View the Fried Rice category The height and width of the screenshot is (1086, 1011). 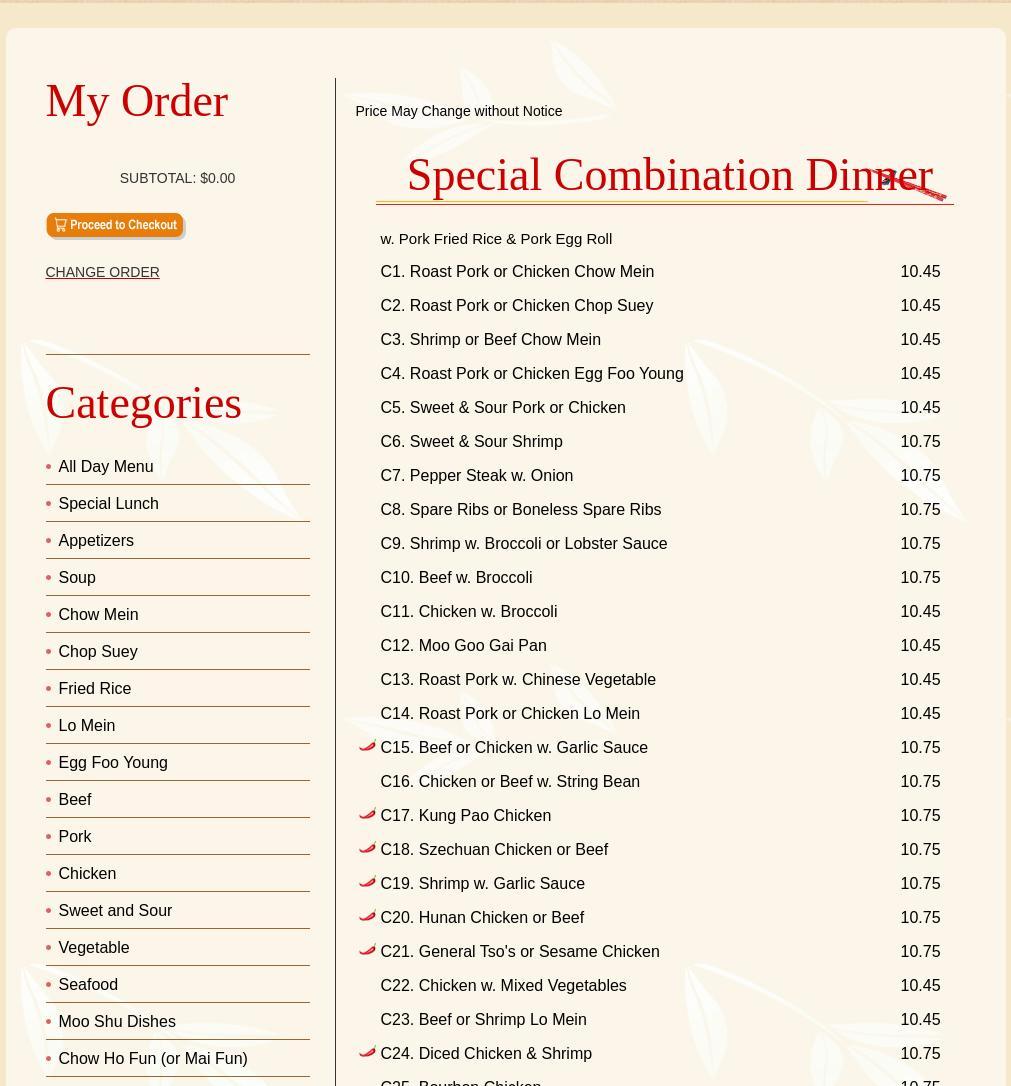pos(94,688)
